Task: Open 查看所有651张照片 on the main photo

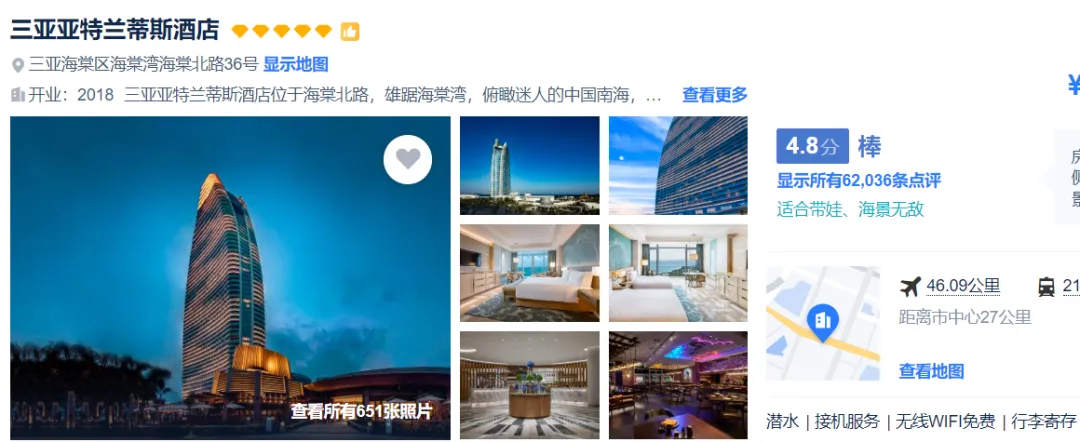Action: tap(362, 411)
